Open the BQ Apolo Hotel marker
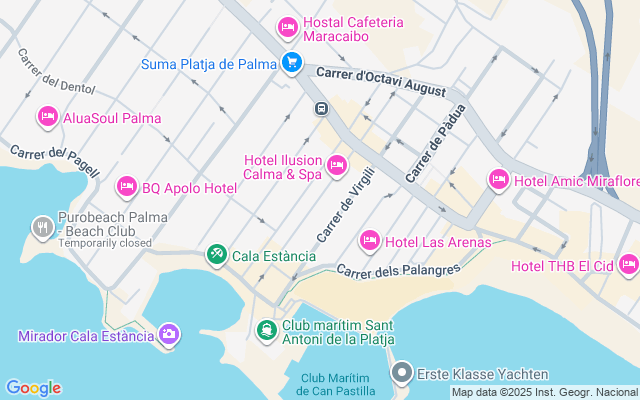640x400 pixels. click(127, 187)
